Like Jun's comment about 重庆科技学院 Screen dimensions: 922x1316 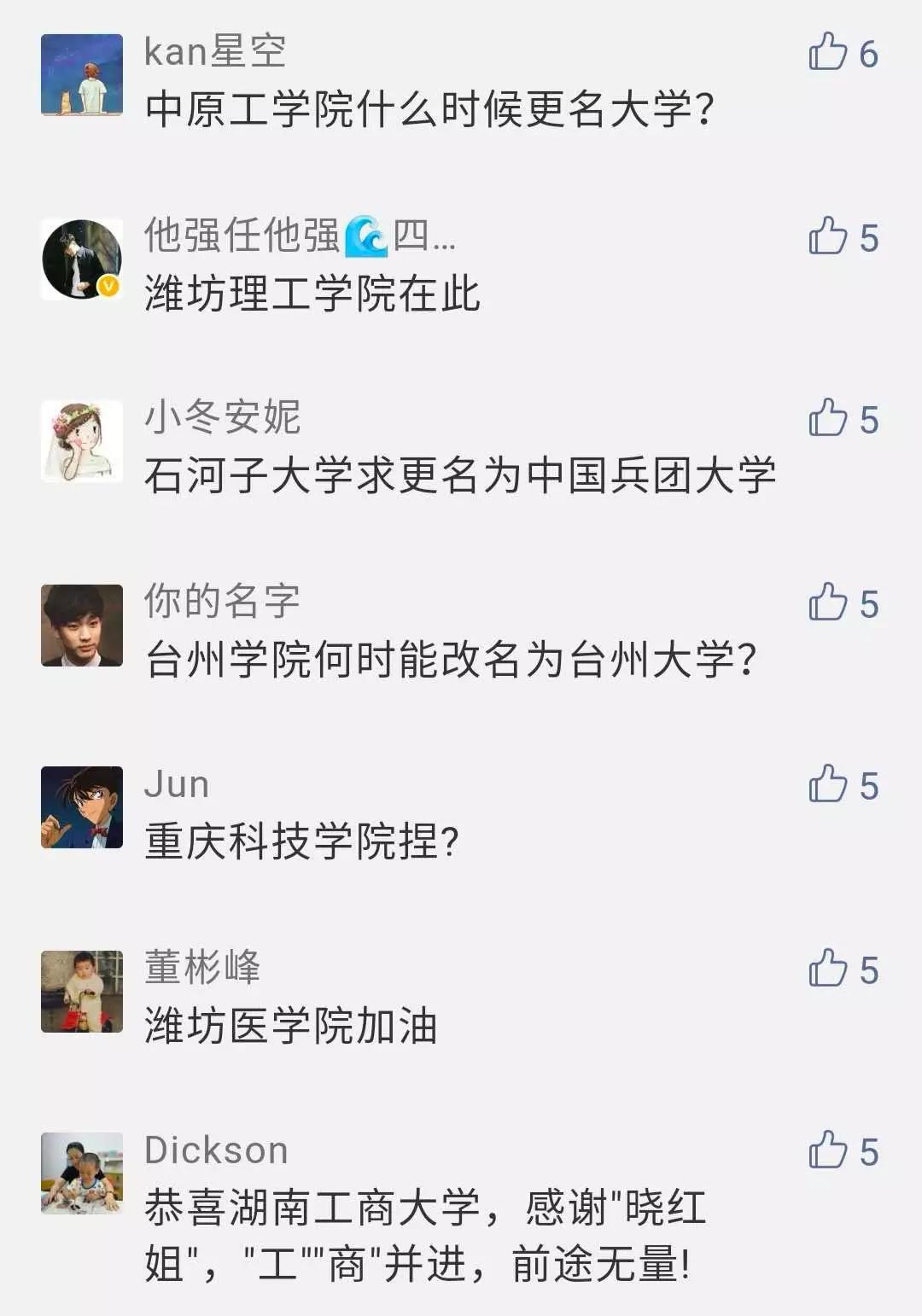pos(827,784)
